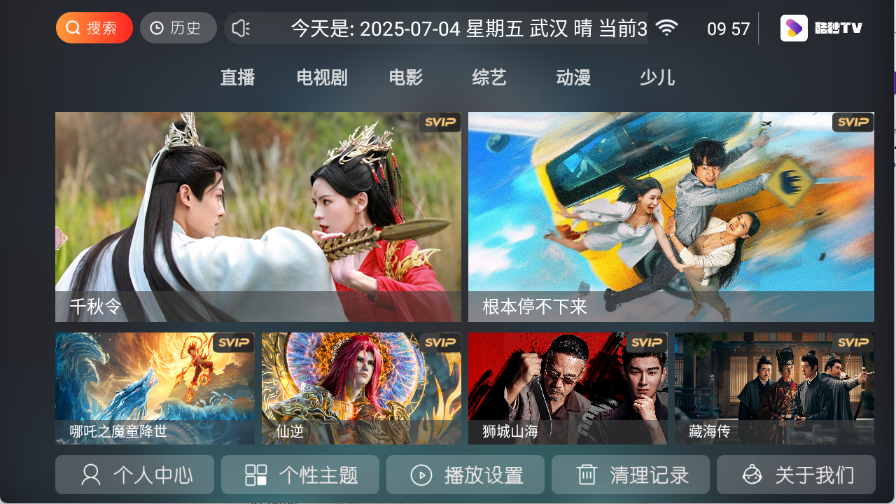Switch to the 直播 tab
896x504 pixels.
coord(237,78)
